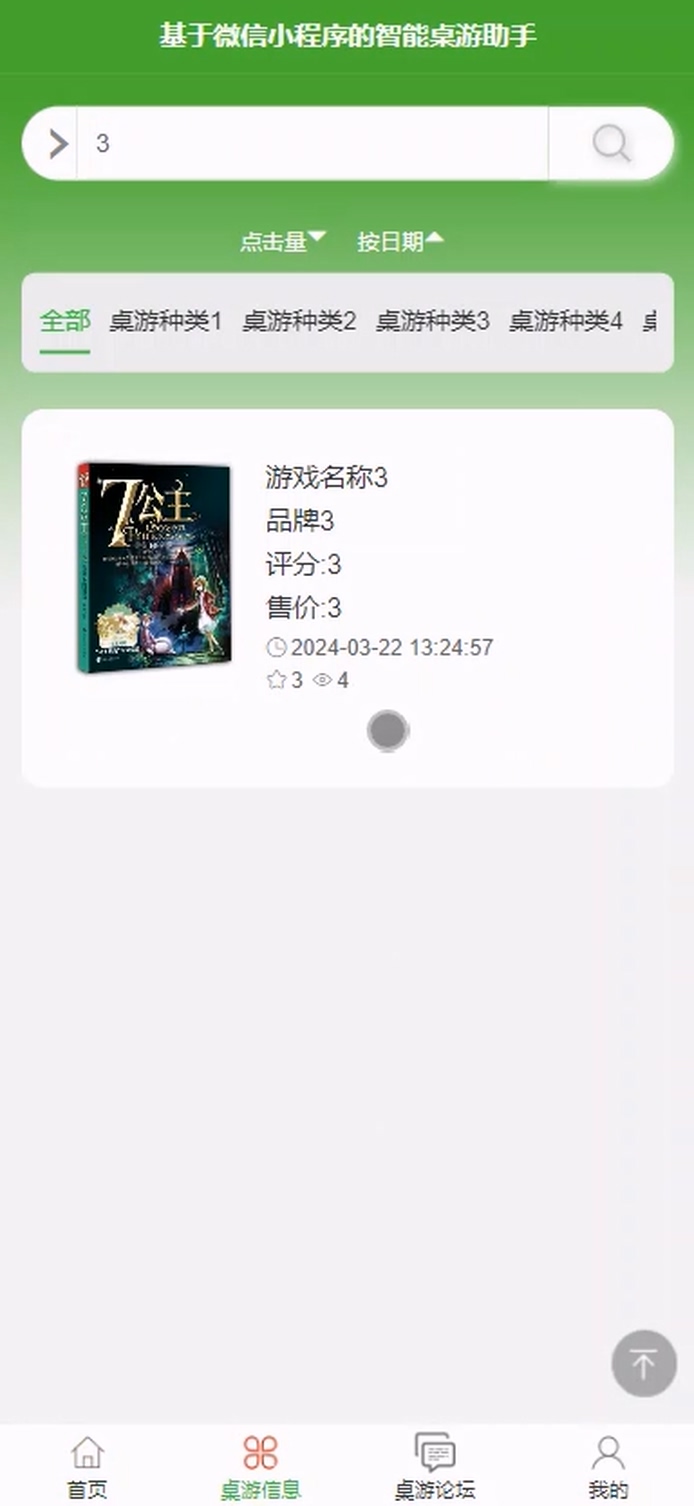Filter by 桌游种类3
Image resolution: width=694 pixels, height=1506 pixels.
[x=432, y=322]
